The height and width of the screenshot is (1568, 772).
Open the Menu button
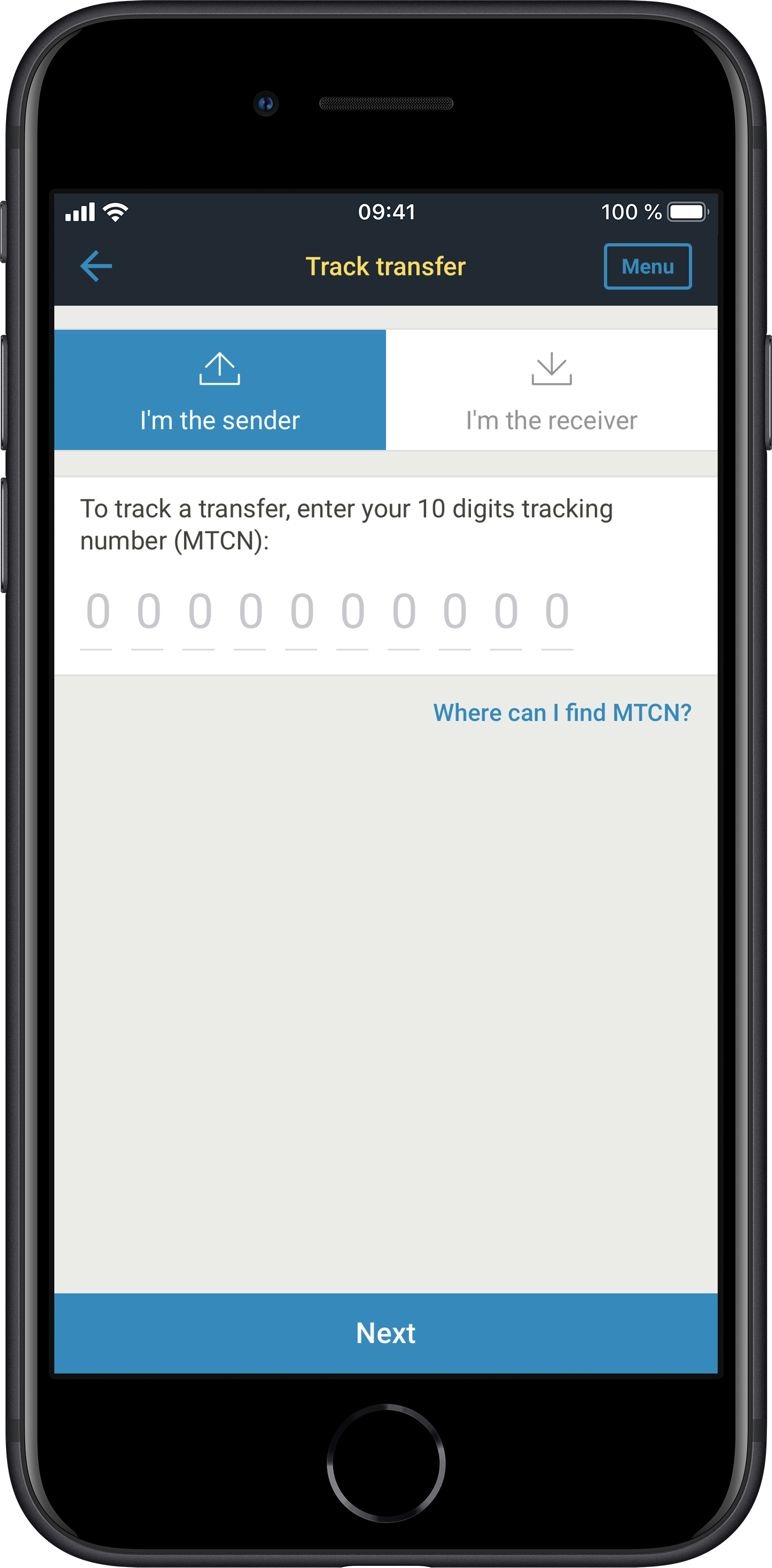(x=647, y=266)
